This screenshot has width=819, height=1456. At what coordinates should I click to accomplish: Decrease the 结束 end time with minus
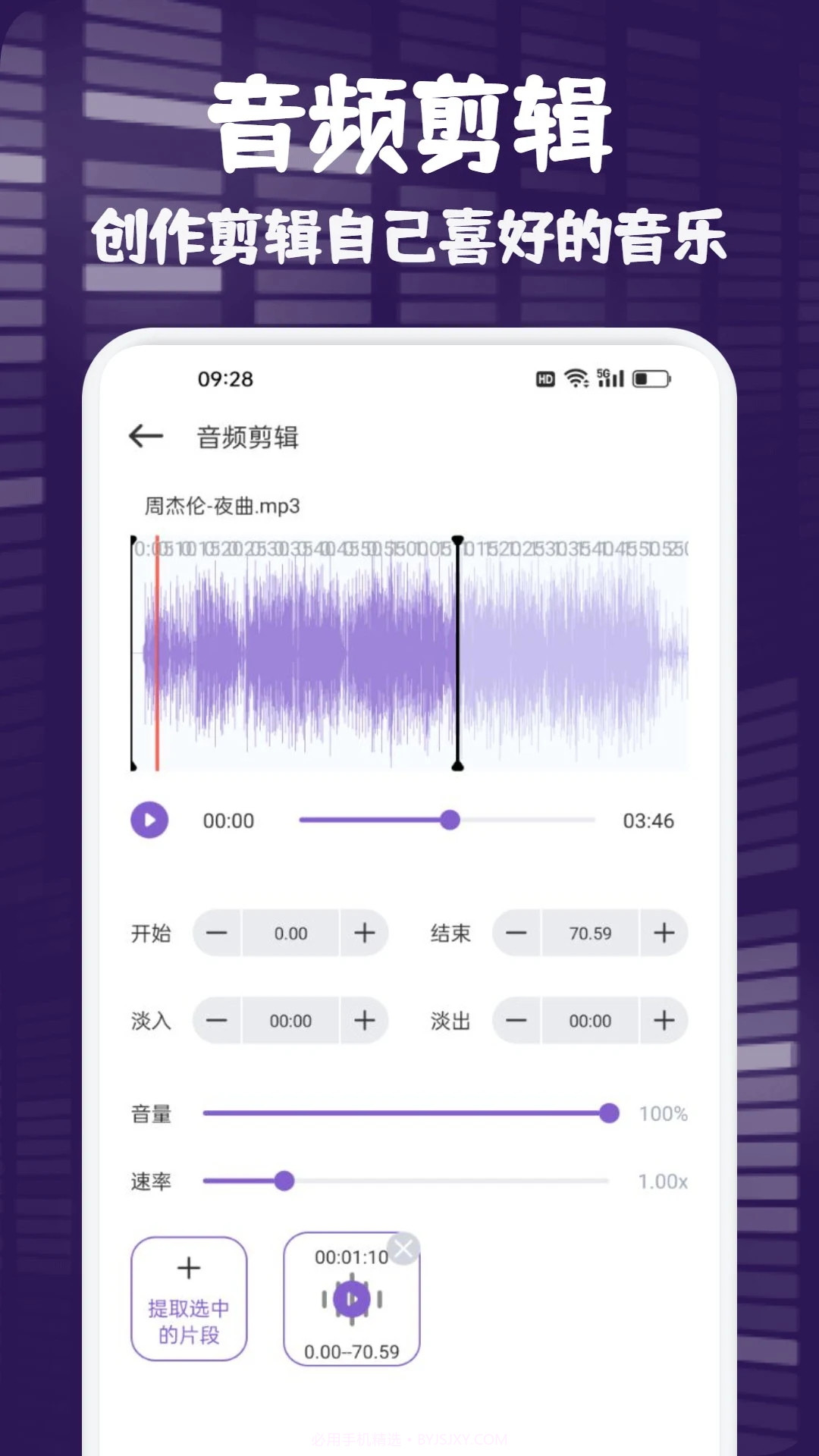(x=517, y=934)
